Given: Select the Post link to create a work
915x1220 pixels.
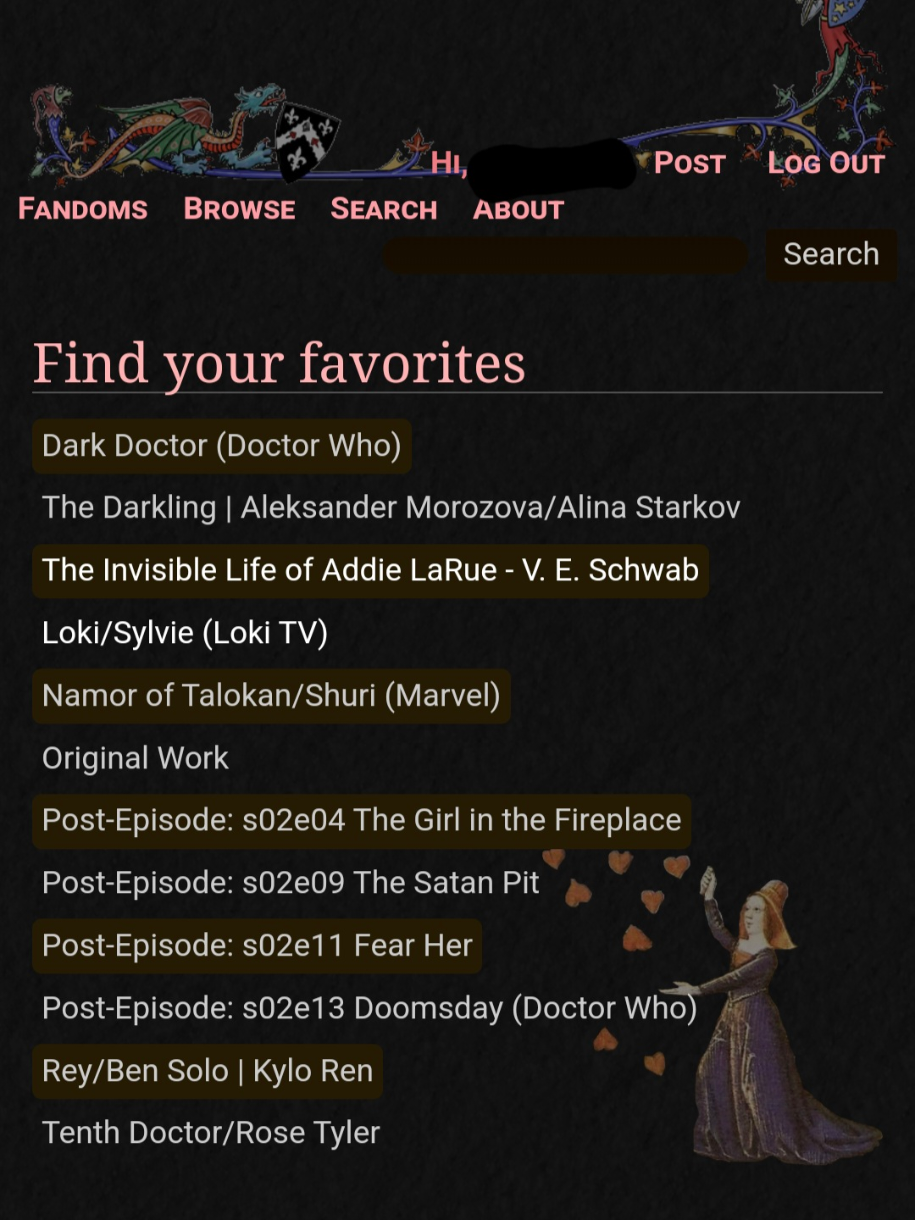Looking at the screenshot, I should point(688,162).
